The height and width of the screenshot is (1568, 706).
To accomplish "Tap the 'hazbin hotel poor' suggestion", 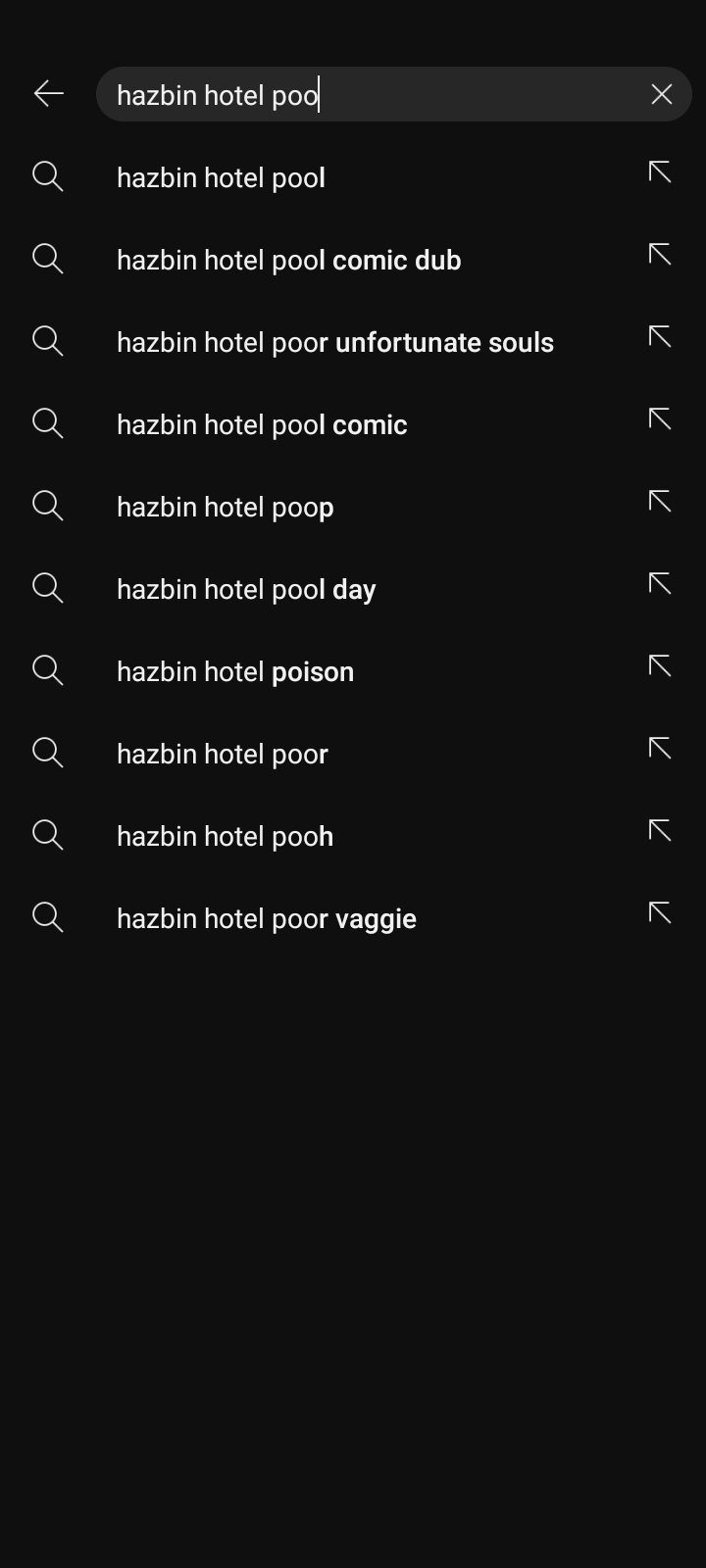I will [223, 754].
